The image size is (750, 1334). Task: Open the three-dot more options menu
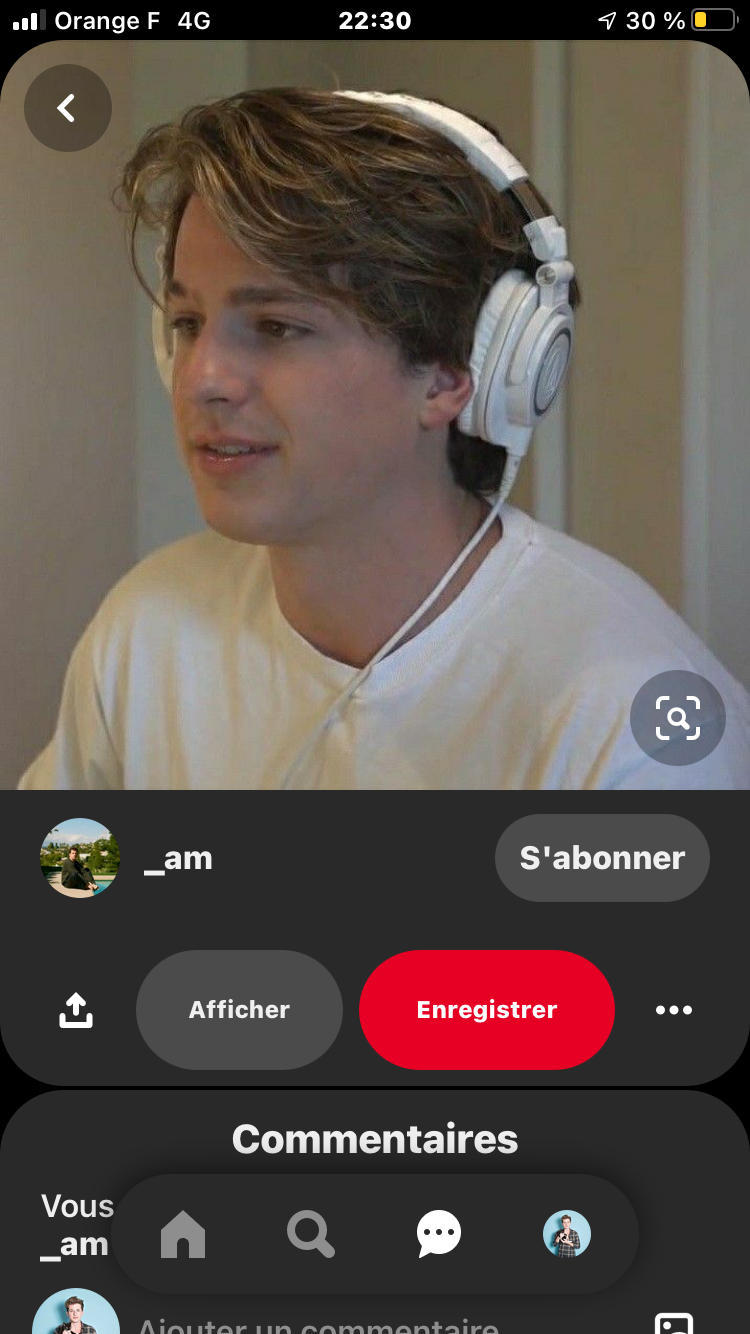pyautogui.click(x=673, y=1010)
